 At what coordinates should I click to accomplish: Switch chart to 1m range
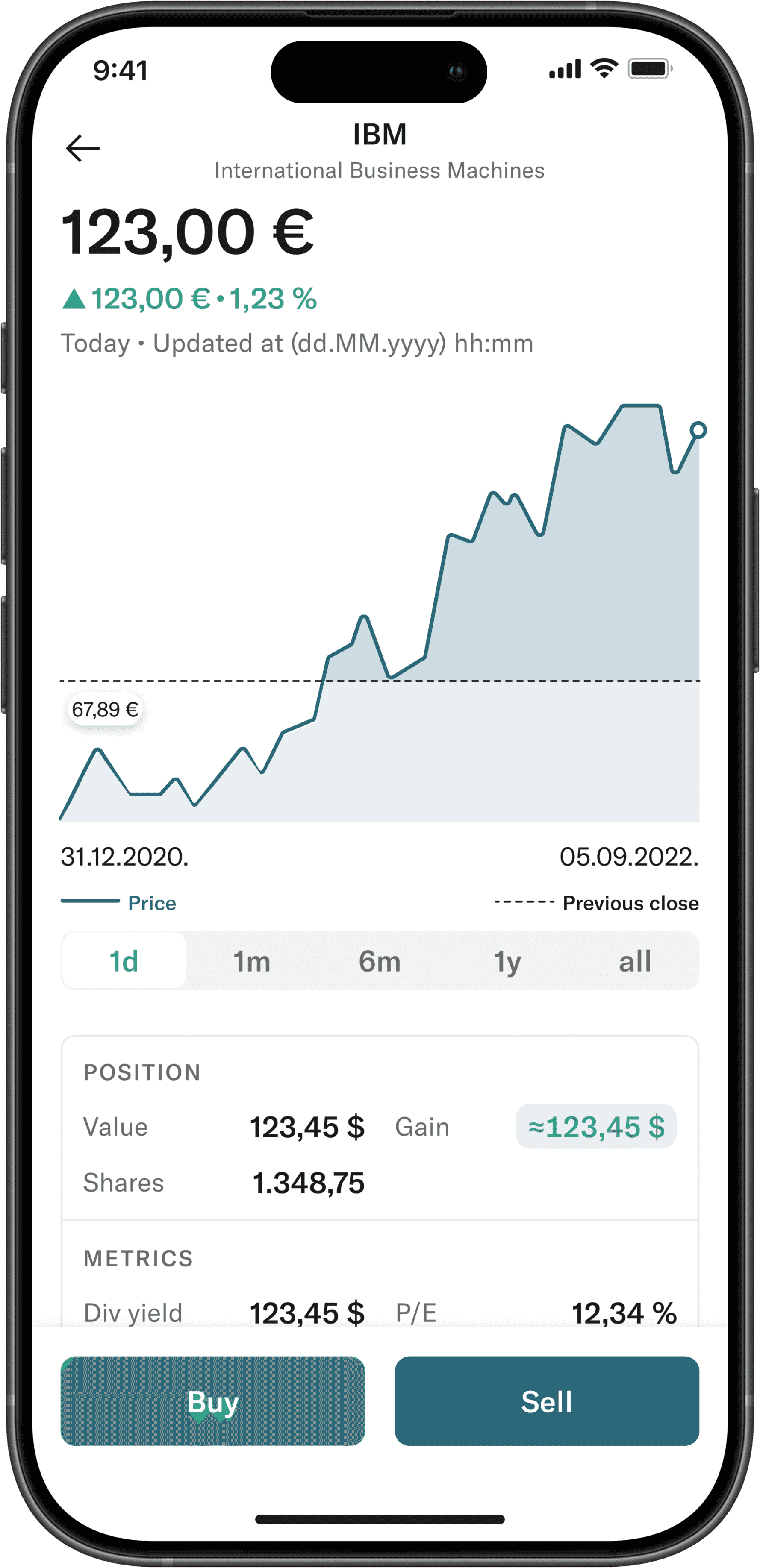(x=251, y=961)
